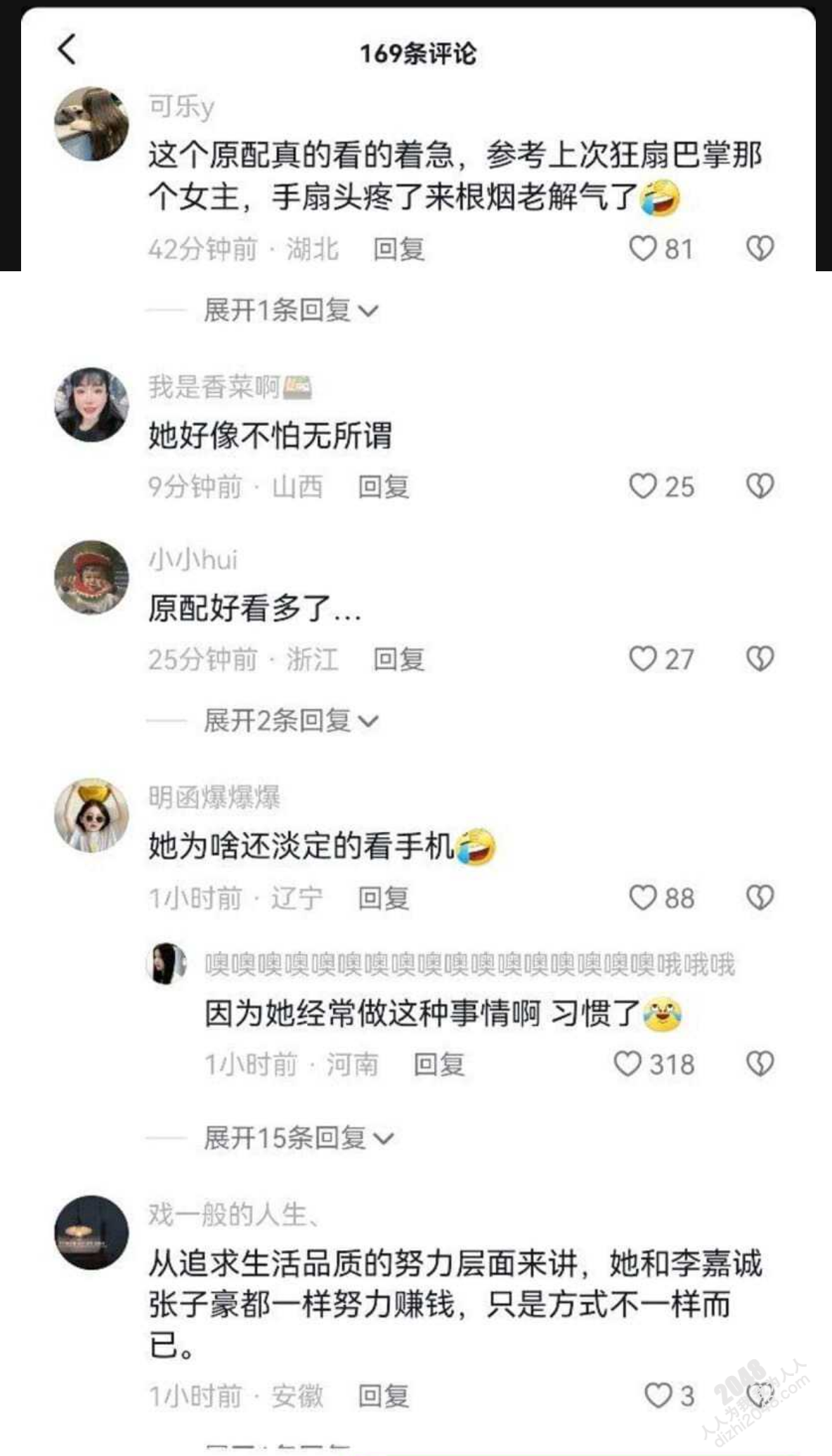Open 我是香菜啊's profile avatar
Image resolution: width=832 pixels, height=1456 pixels.
click(x=91, y=405)
